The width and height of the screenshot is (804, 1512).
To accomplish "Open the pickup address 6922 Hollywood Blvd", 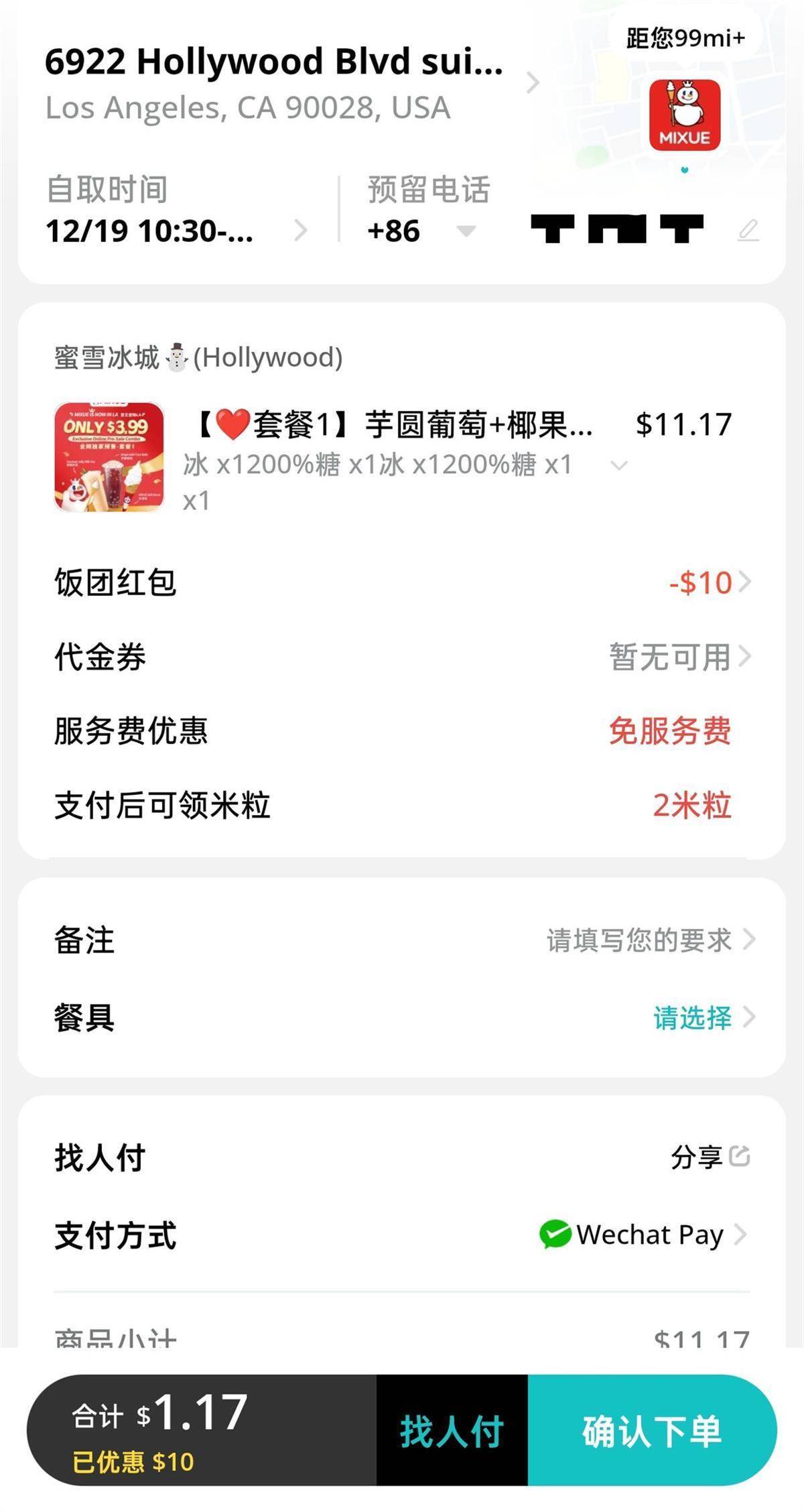I will [x=281, y=83].
